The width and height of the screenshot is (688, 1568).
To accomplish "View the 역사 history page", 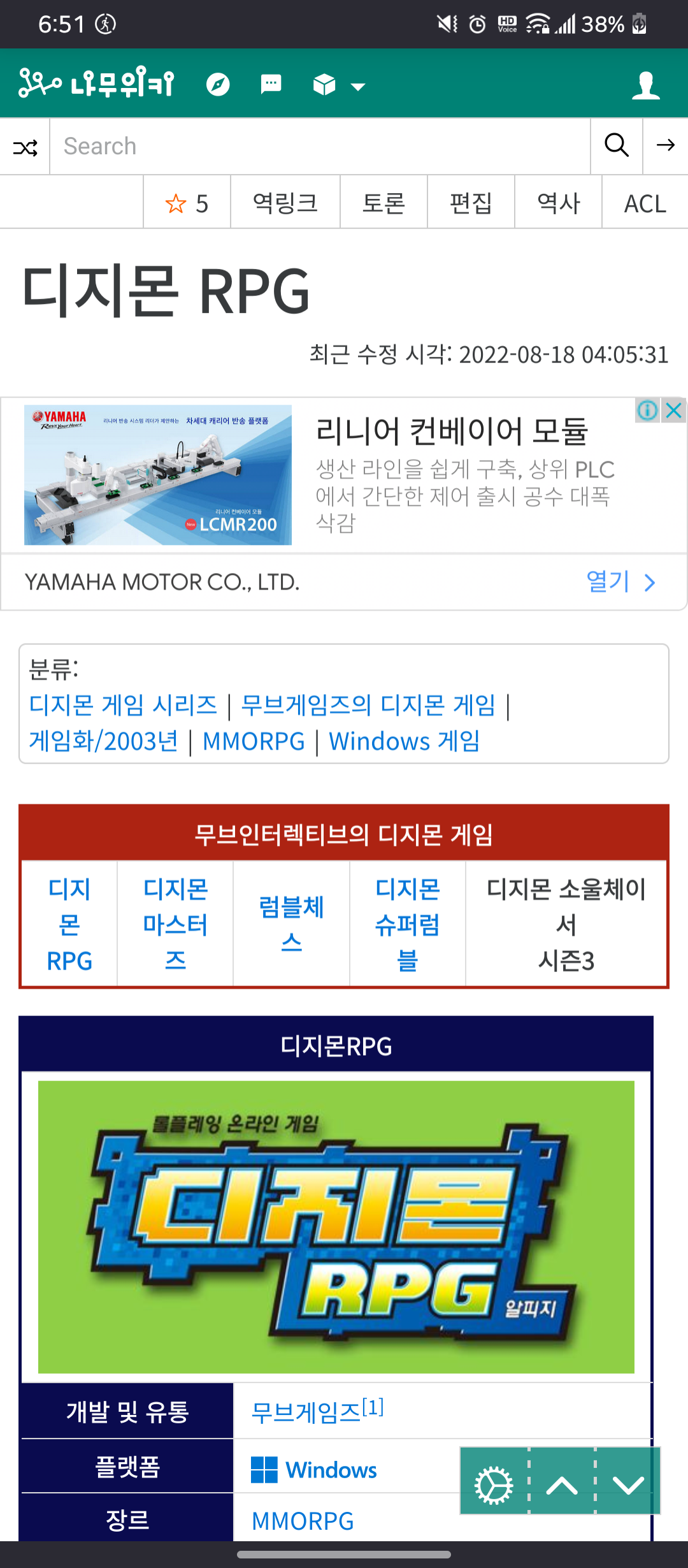I will 558,204.
